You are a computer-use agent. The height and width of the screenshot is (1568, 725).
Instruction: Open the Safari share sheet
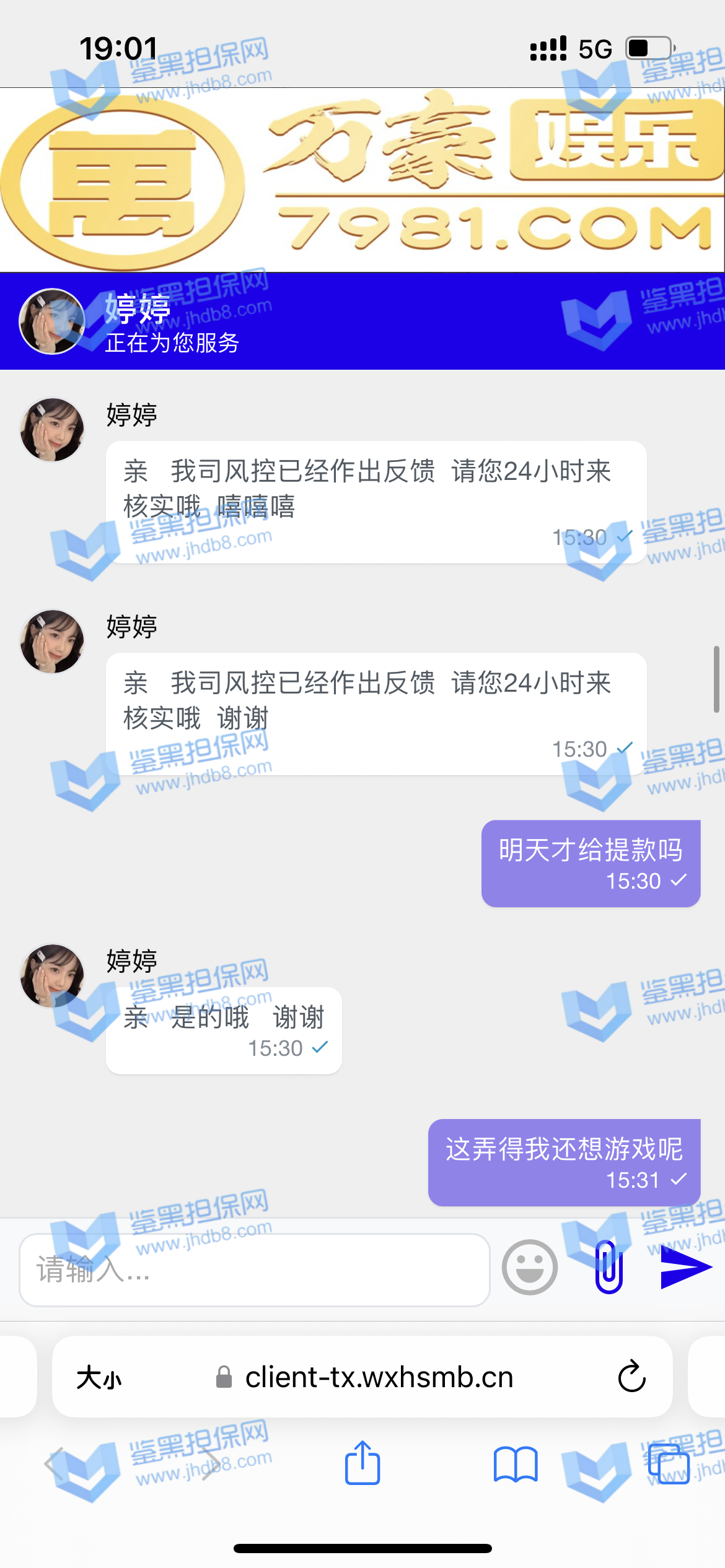click(362, 1463)
